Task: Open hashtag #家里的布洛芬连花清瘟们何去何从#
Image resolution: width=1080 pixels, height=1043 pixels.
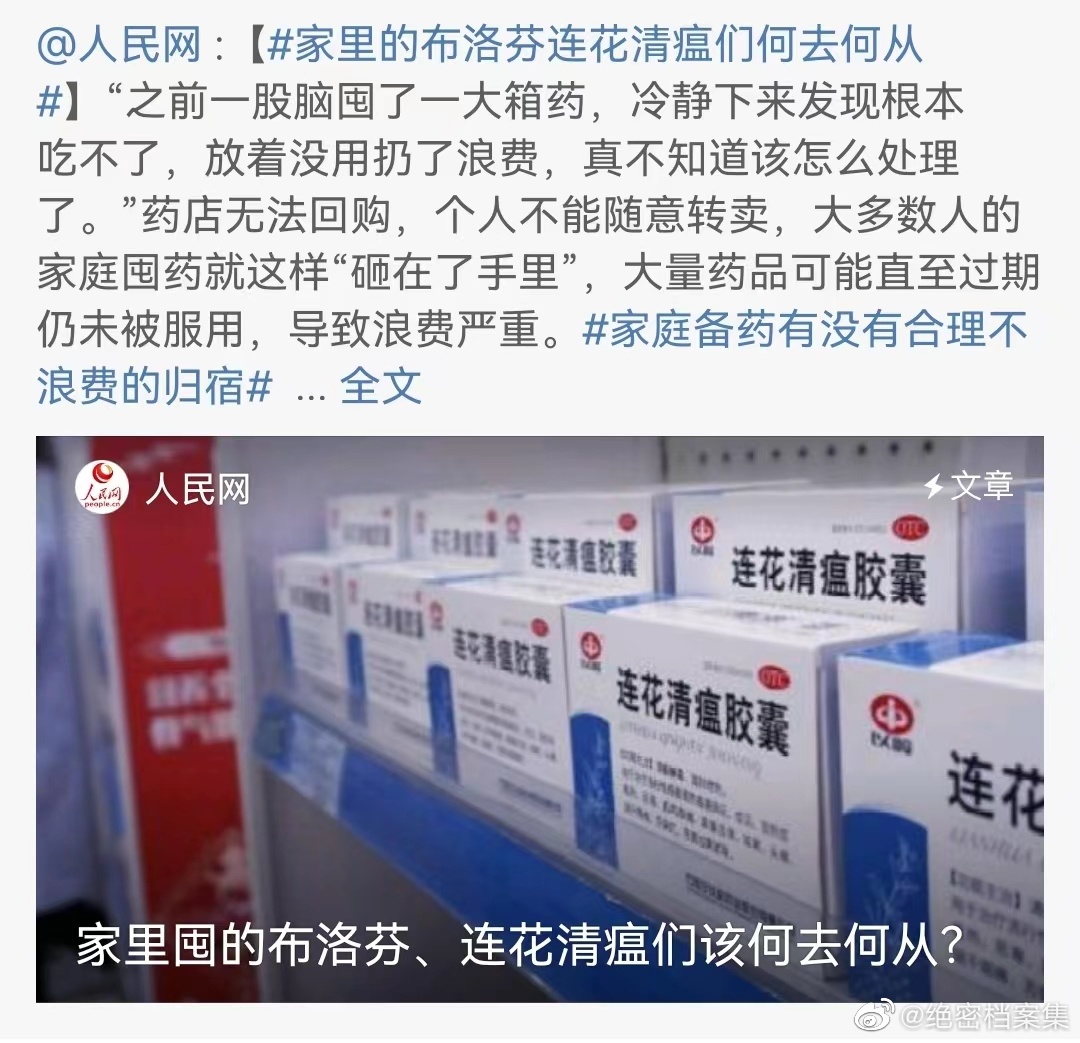Action: 590,46
